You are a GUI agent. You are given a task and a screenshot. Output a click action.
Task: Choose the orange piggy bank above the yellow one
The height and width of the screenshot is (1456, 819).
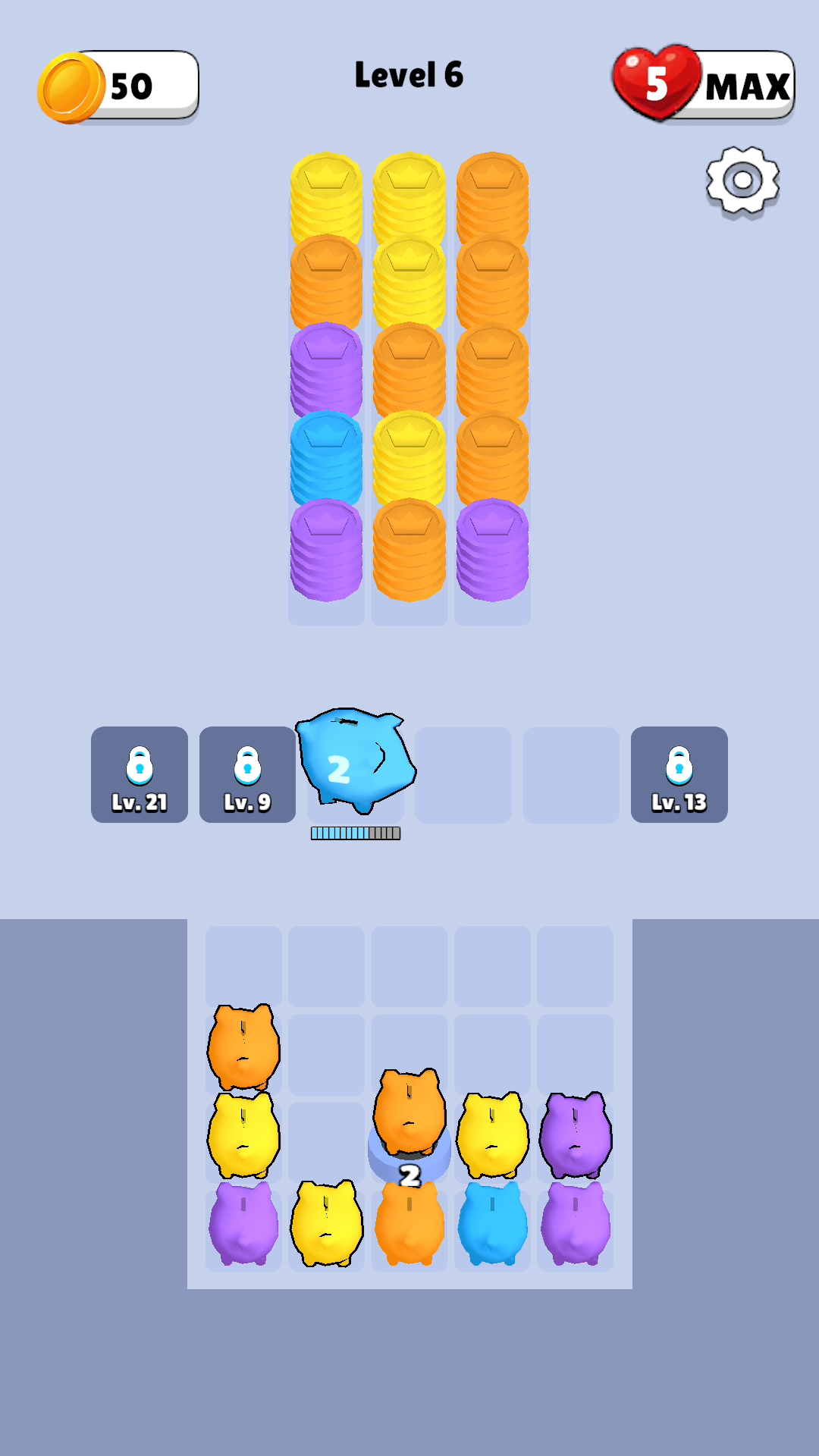tap(243, 1046)
